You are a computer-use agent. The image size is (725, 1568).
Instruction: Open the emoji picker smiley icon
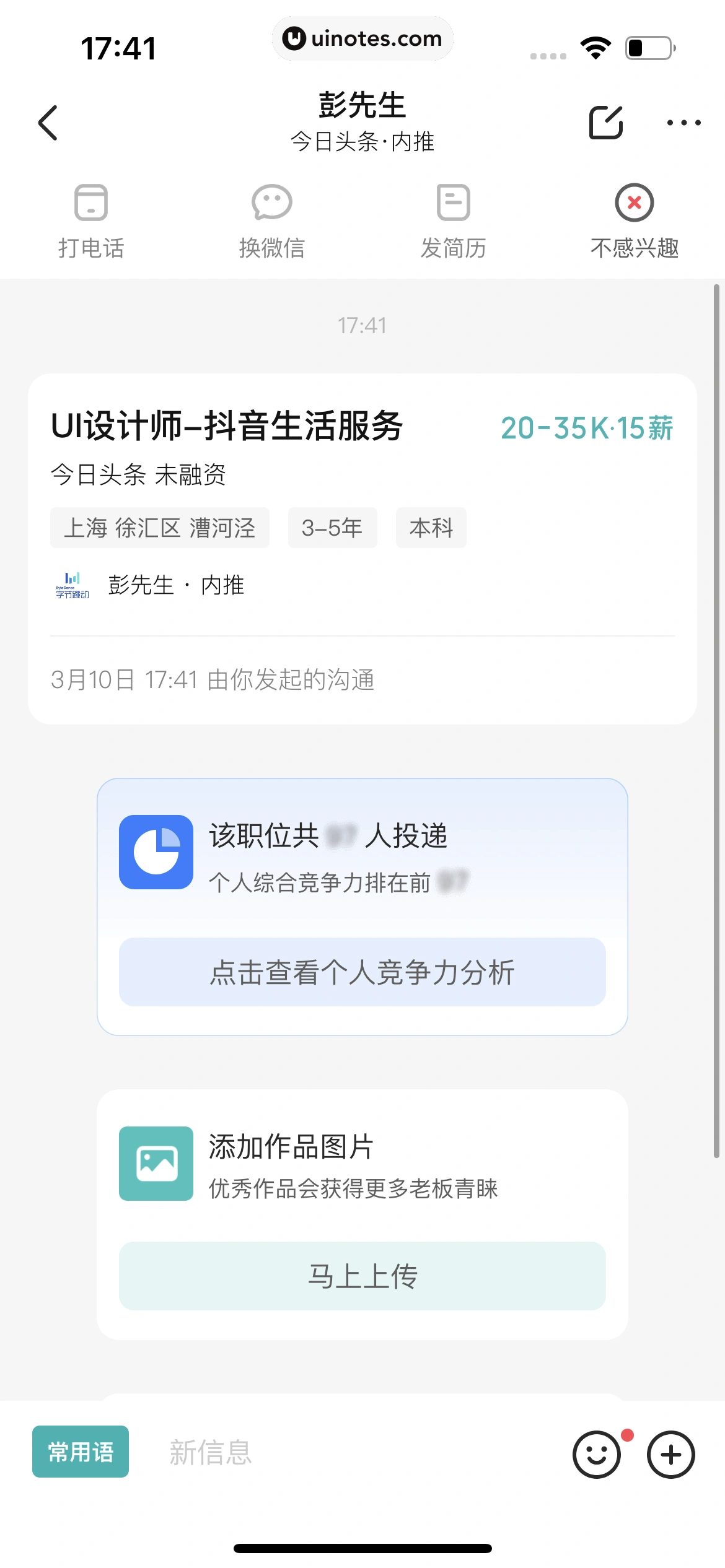tap(597, 1453)
